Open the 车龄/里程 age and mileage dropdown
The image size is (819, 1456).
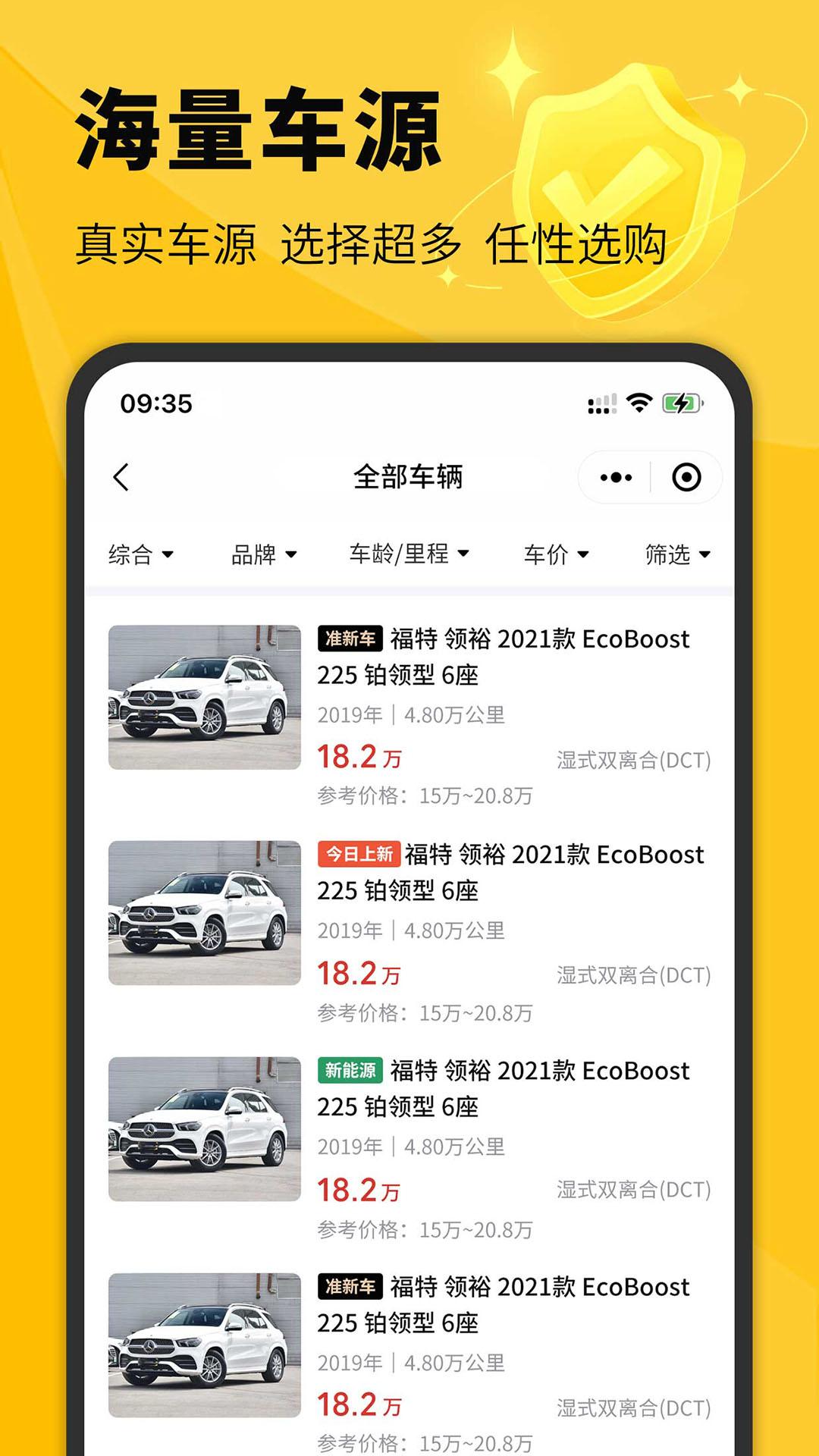click(x=406, y=554)
